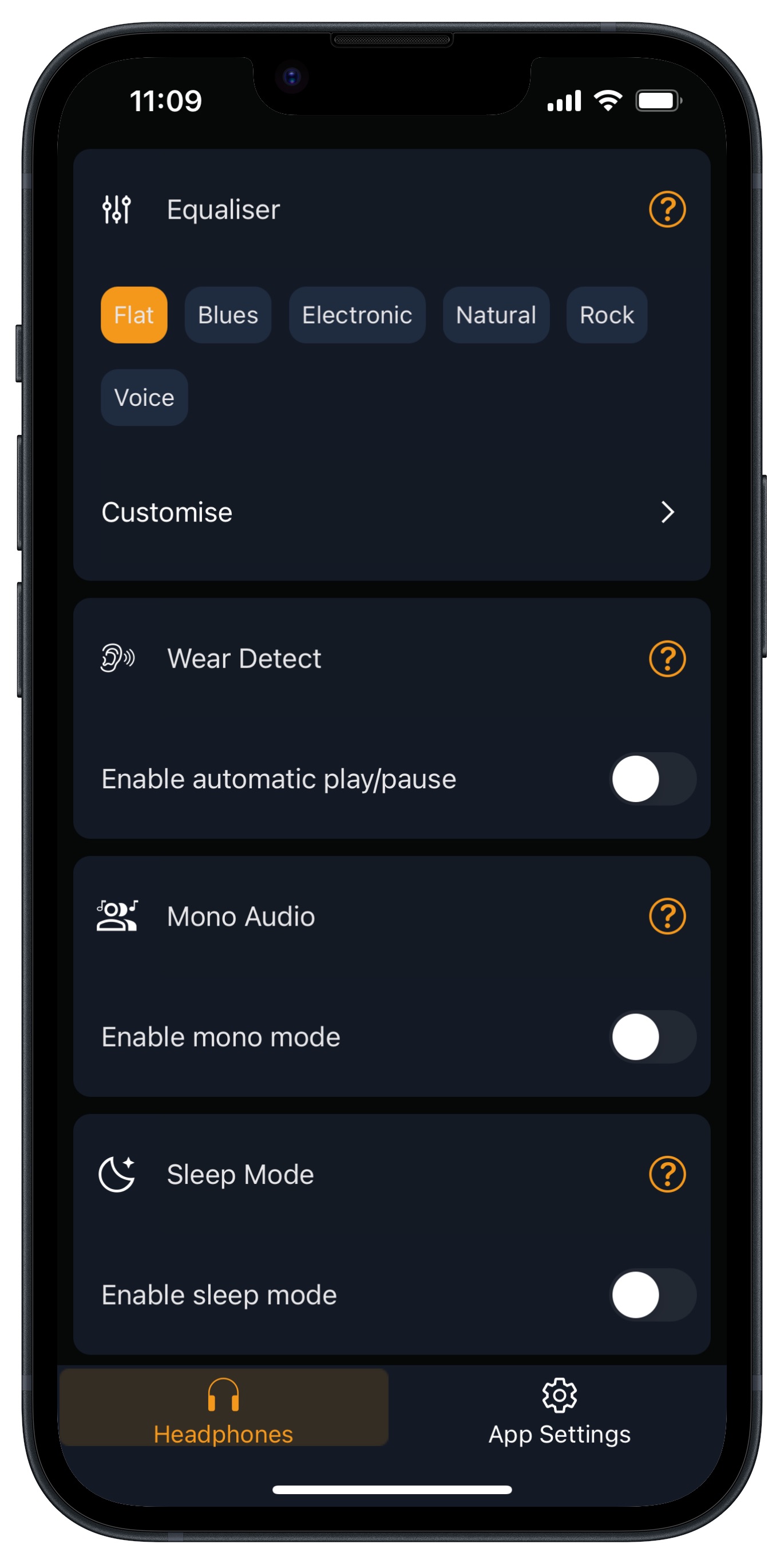Apply the Electronic equaliser preset
Screen dimensions: 784x1564
pyautogui.click(x=357, y=315)
